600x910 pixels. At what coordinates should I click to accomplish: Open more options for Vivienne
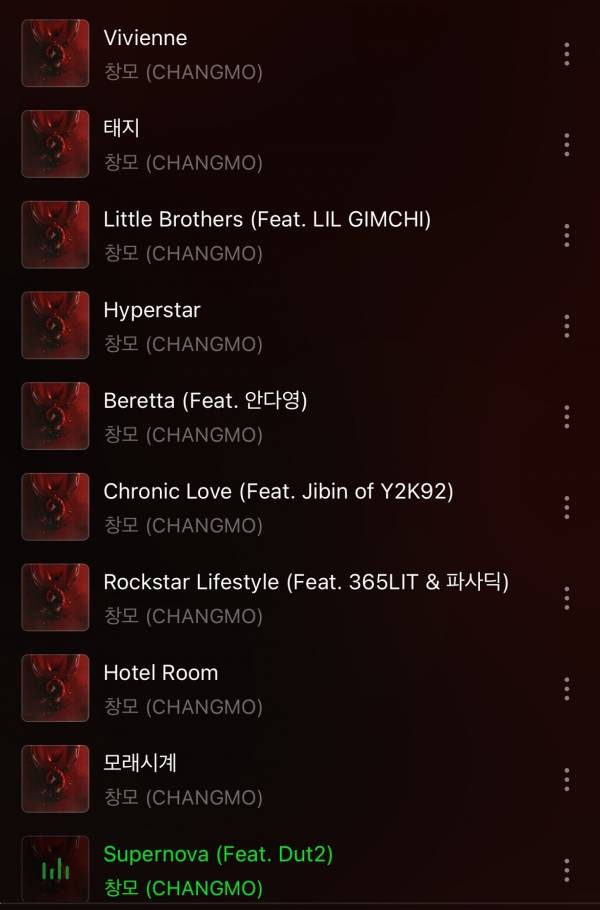(x=566, y=54)
